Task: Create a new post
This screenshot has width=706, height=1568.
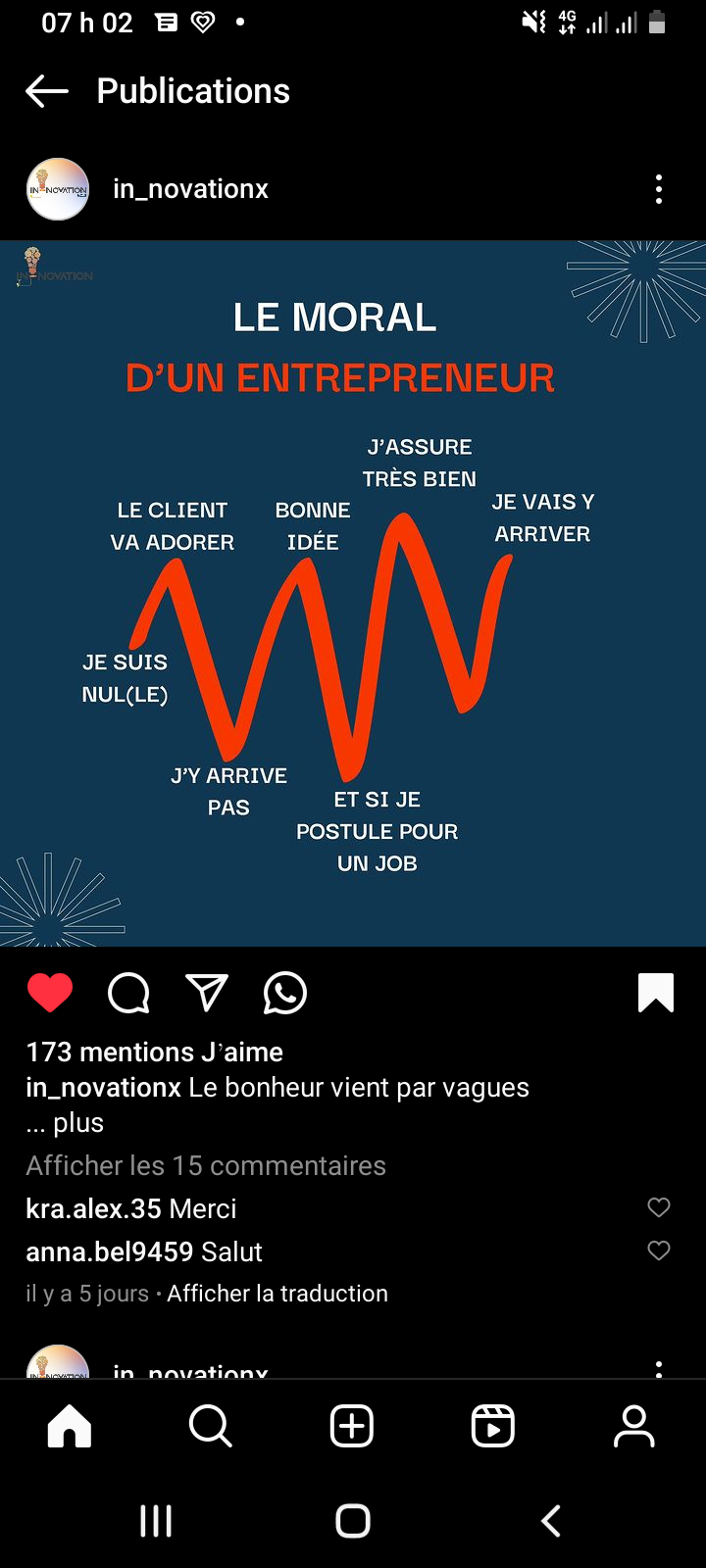Action: coord(352,1426)
